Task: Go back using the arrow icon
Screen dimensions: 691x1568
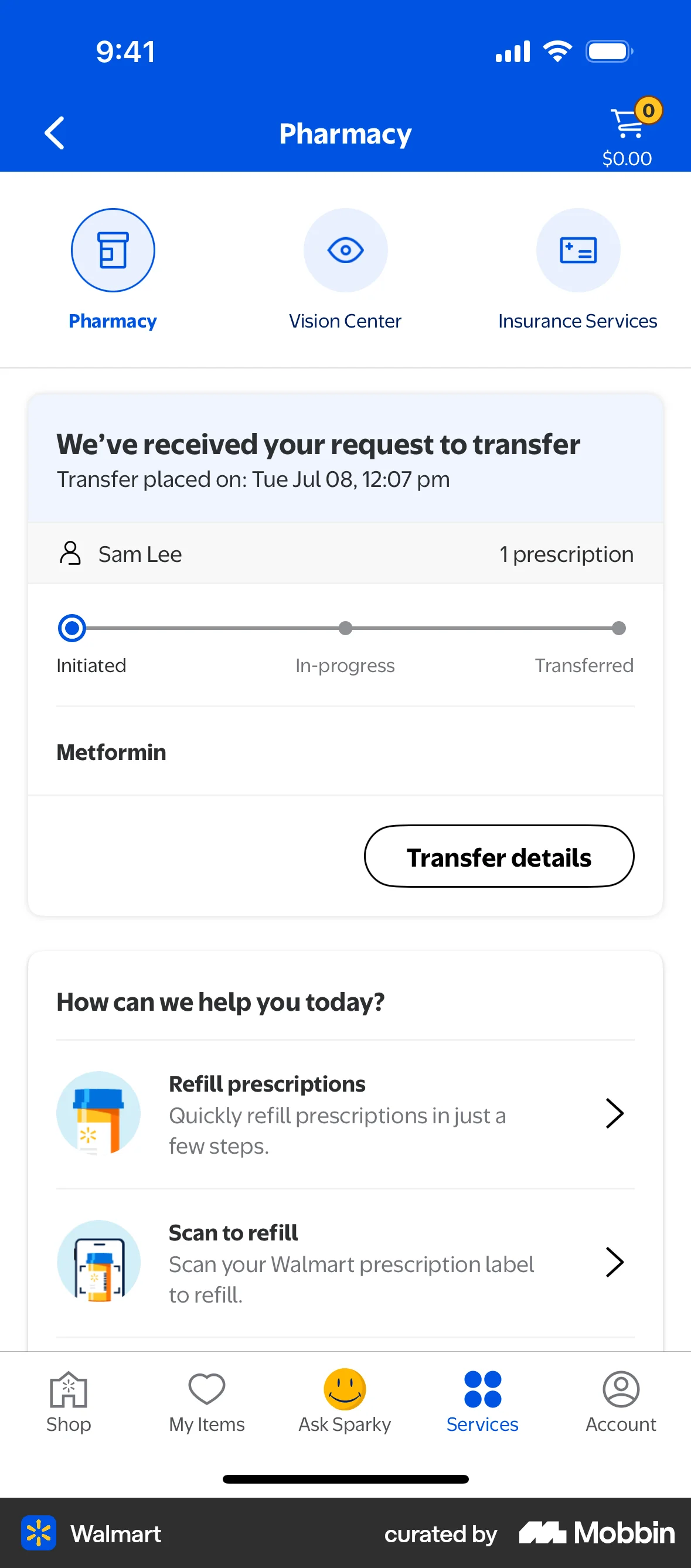Action: pyautogui.click(x=54, y=132)
